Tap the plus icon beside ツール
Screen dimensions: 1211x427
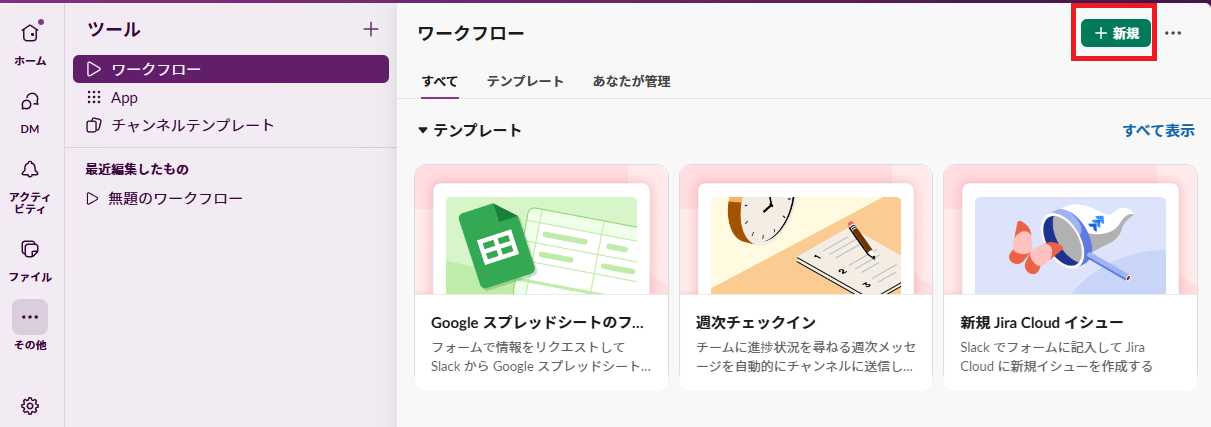coord(371,29)
